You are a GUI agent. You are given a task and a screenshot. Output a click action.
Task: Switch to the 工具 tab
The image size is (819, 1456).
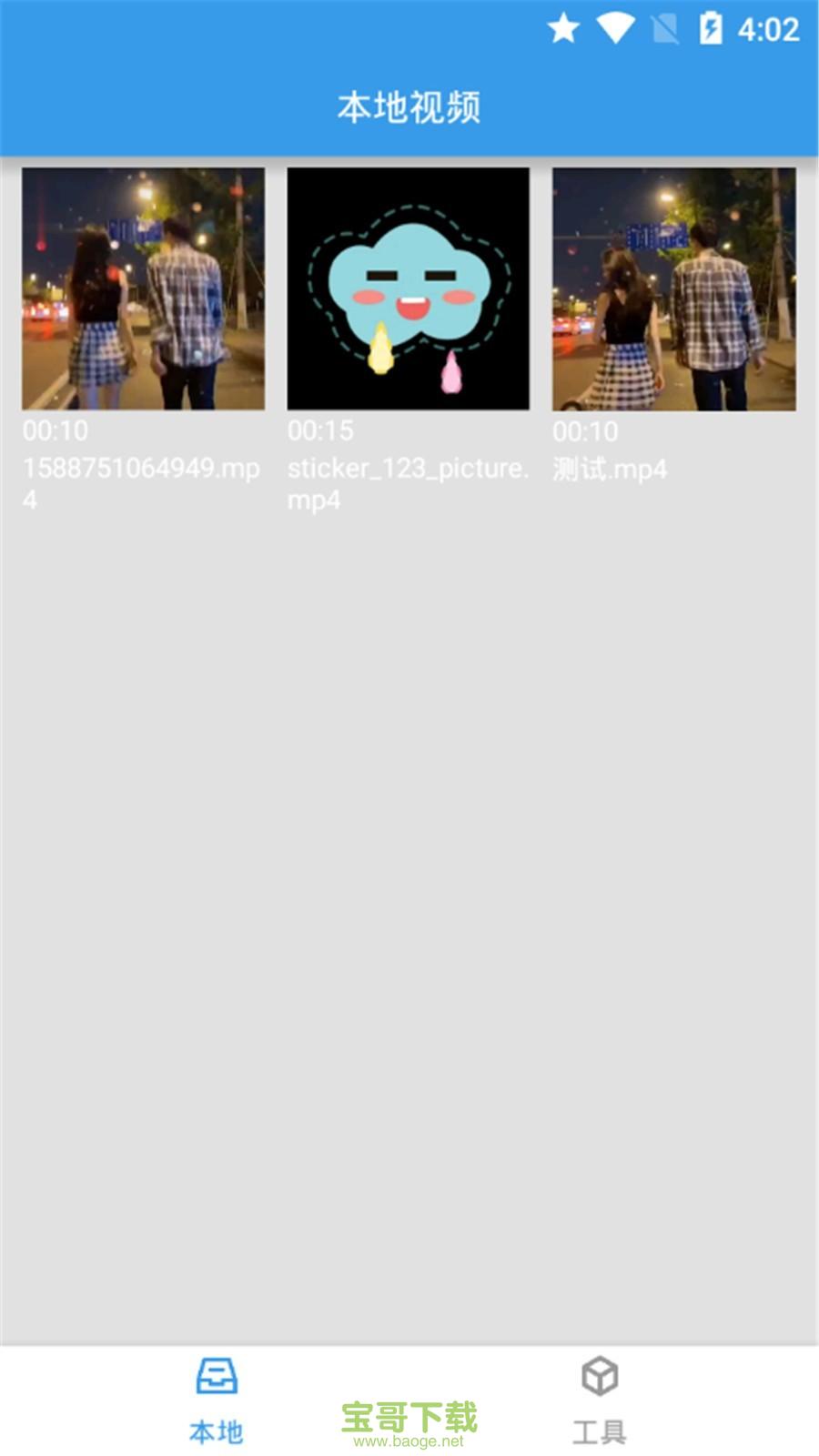tap(600, 1401)
